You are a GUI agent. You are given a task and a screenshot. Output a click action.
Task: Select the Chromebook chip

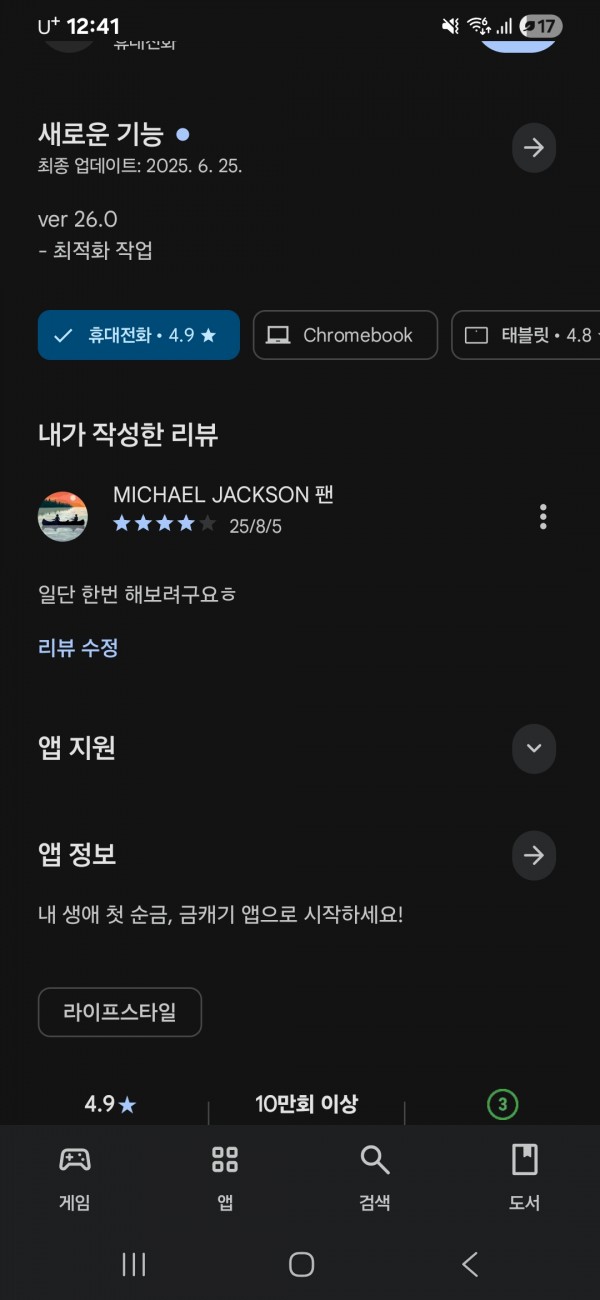point(345,335)
